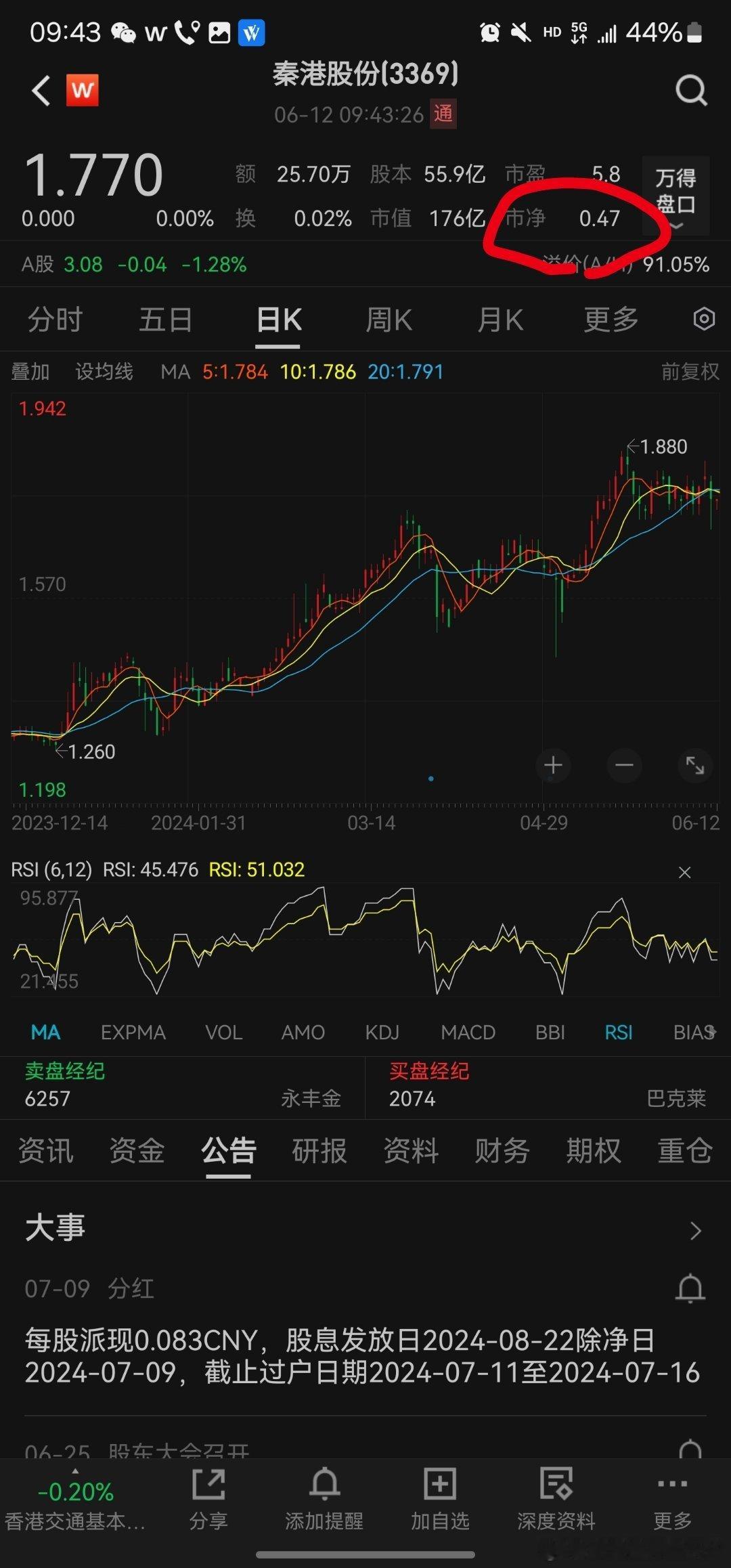Tap 加自选 to add to watchlist

click(x=440, y=1499)
